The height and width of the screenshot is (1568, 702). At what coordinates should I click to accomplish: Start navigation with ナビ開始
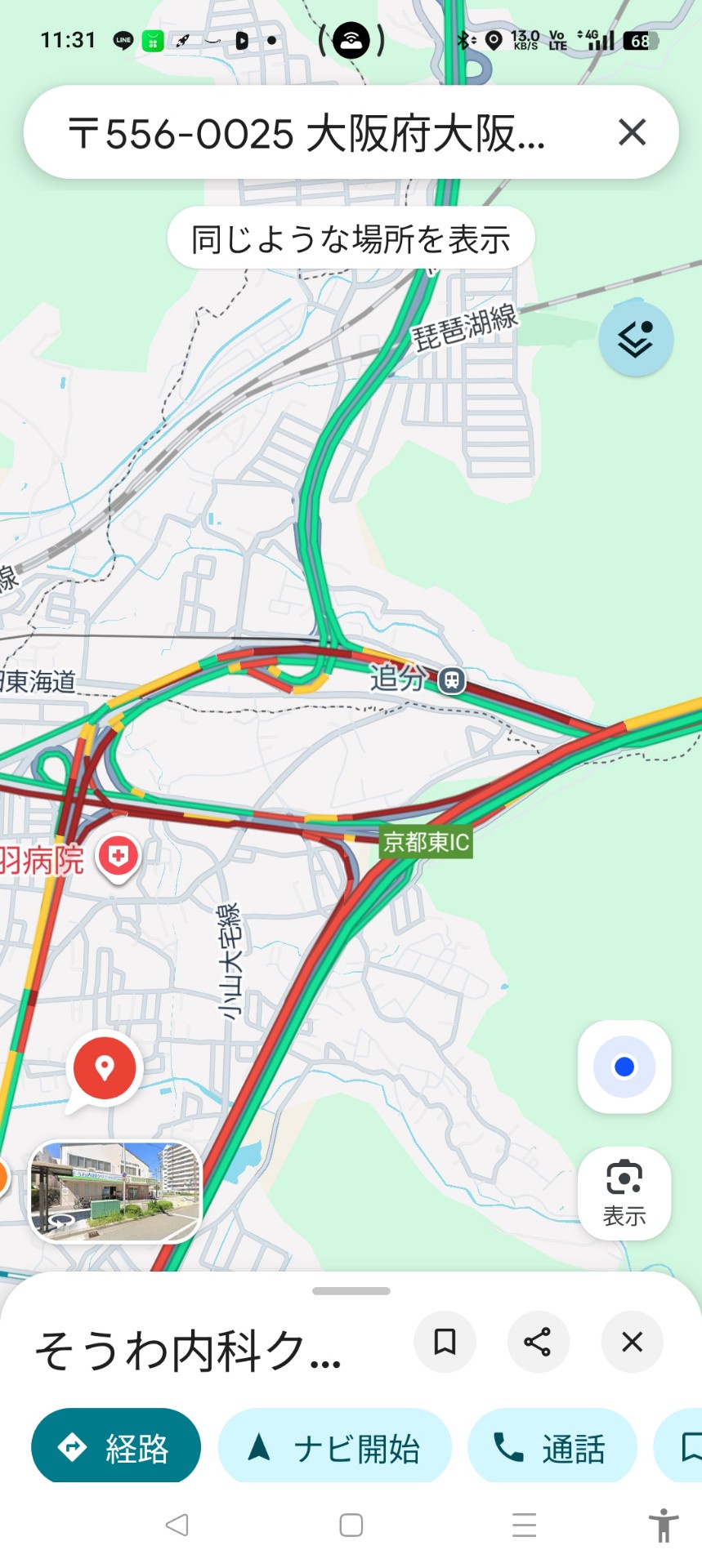(334, 1448)
